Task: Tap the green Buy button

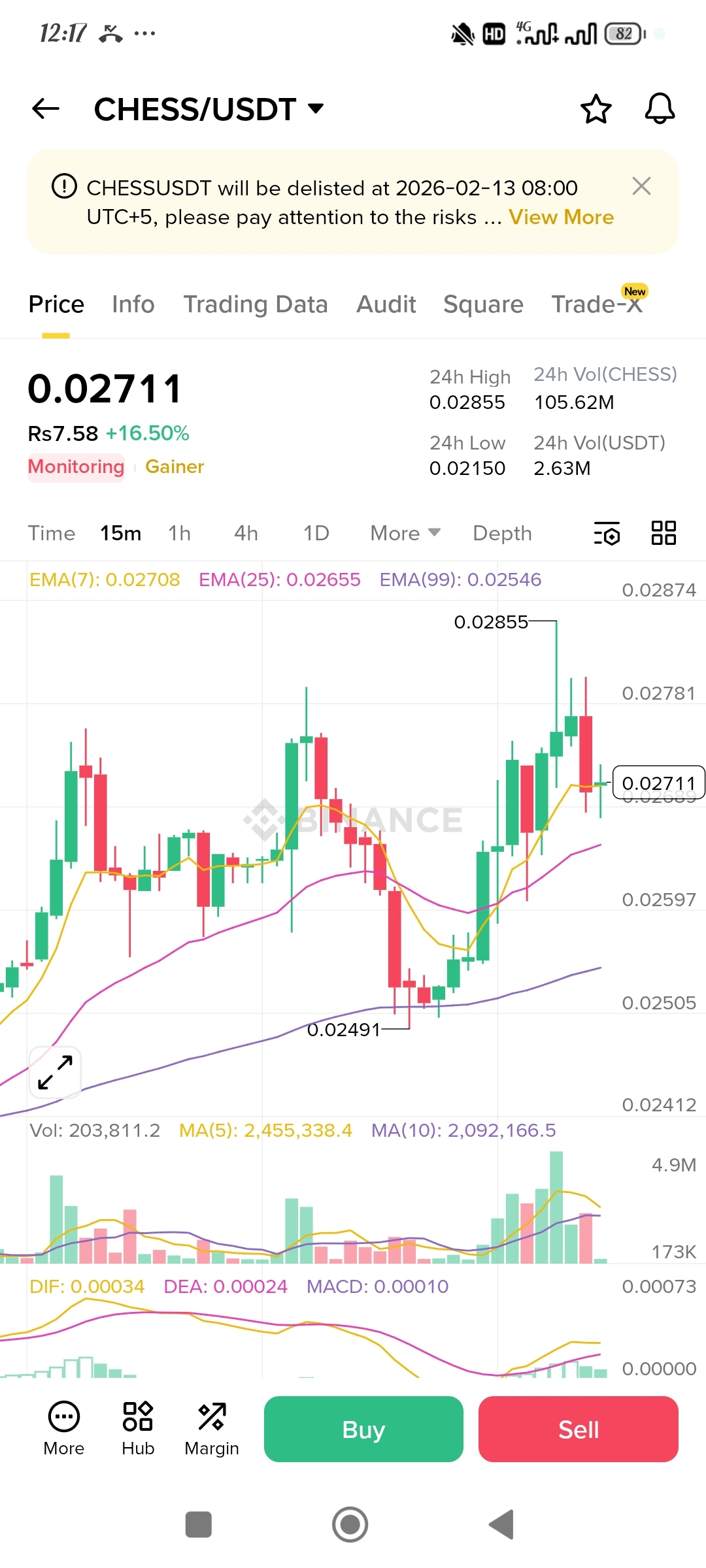Action: 363,1429
